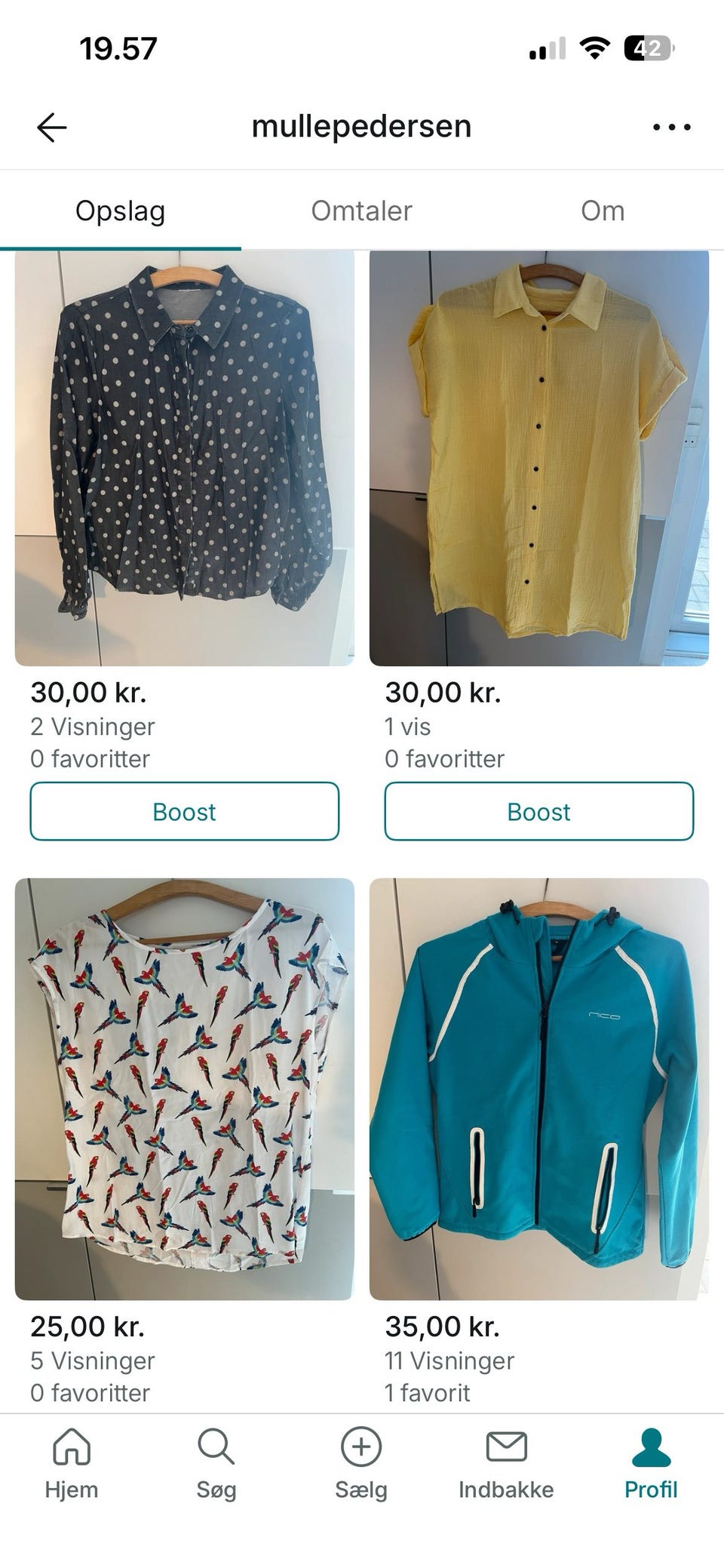Image resolution: width=724 pixels, height=1568 pixels.
Task: Tap Sælg to create a listing
Action: pyautogui.click(x=361, y=1464)
